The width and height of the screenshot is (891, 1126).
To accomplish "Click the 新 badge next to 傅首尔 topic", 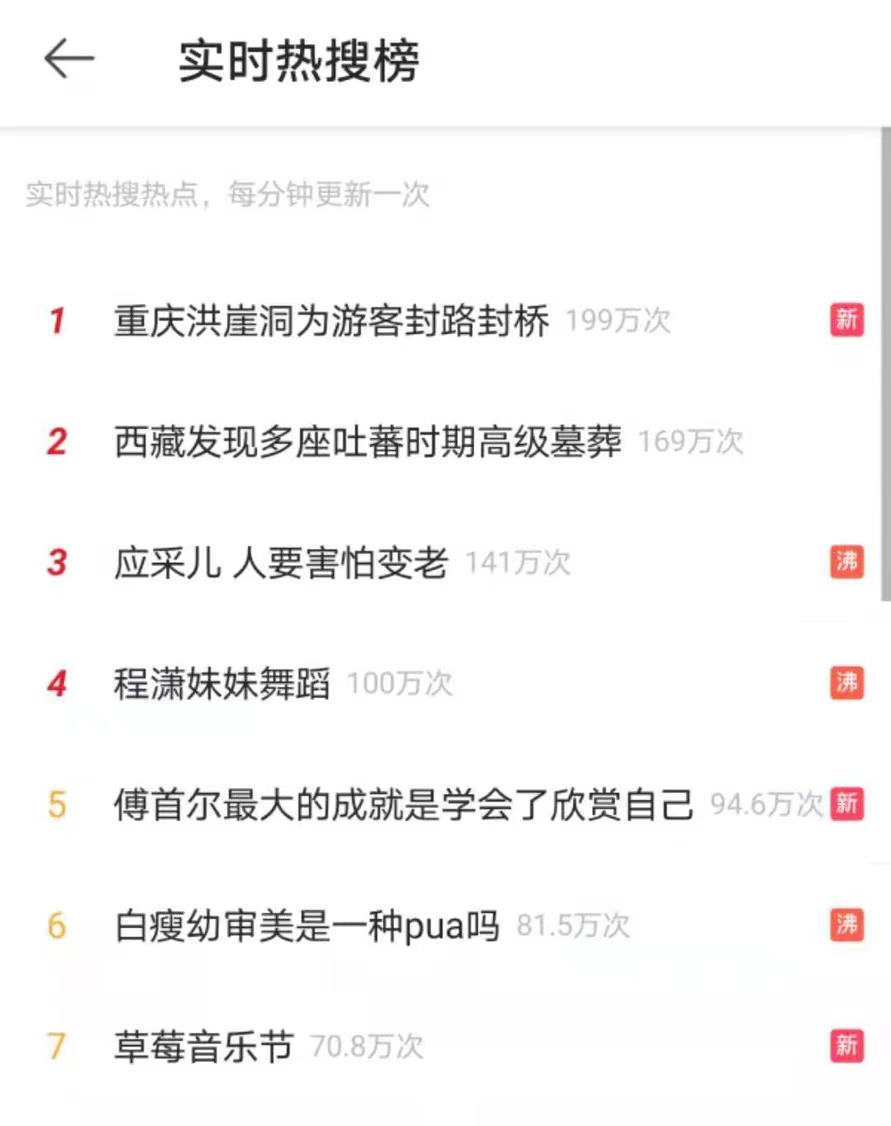I will [847, 804].
